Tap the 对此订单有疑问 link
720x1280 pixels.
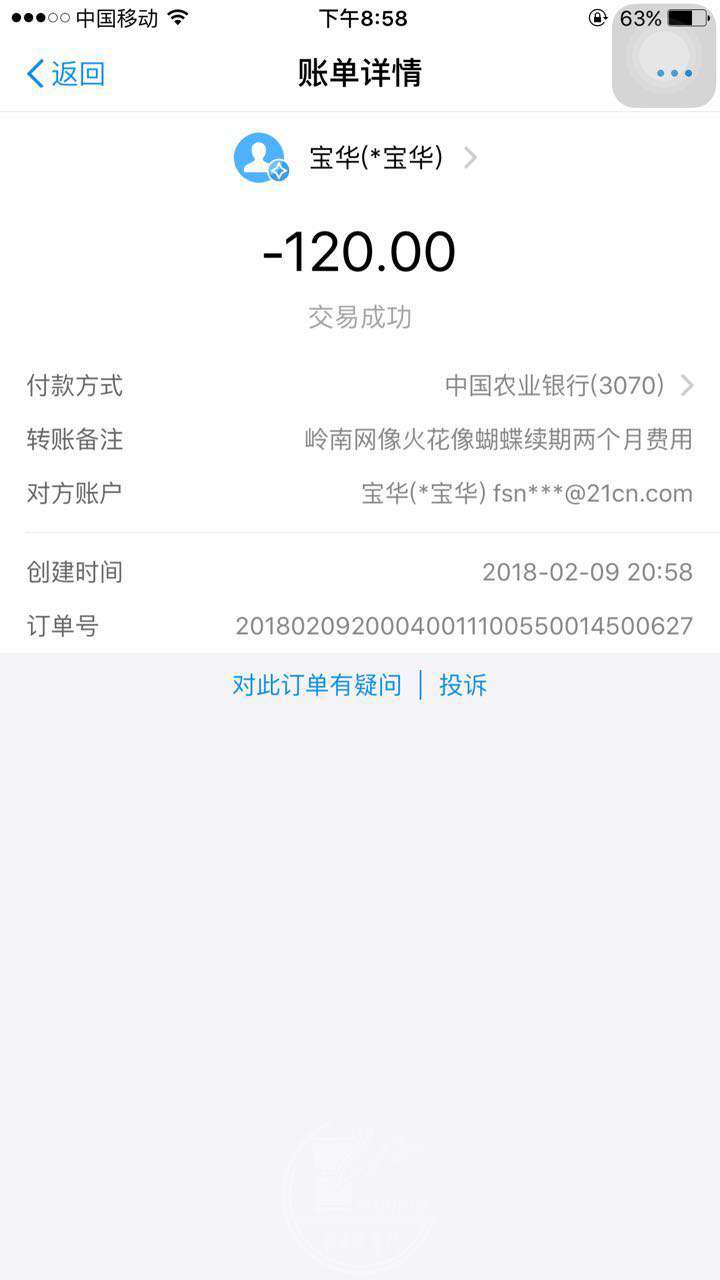(316, 685)
